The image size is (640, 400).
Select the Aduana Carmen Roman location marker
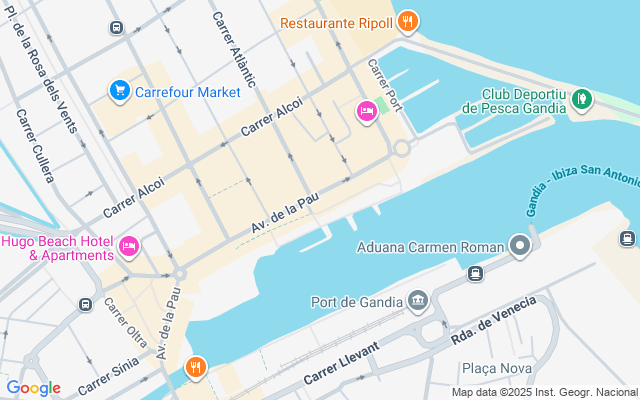pyautogui.click(x=520, y=246)
